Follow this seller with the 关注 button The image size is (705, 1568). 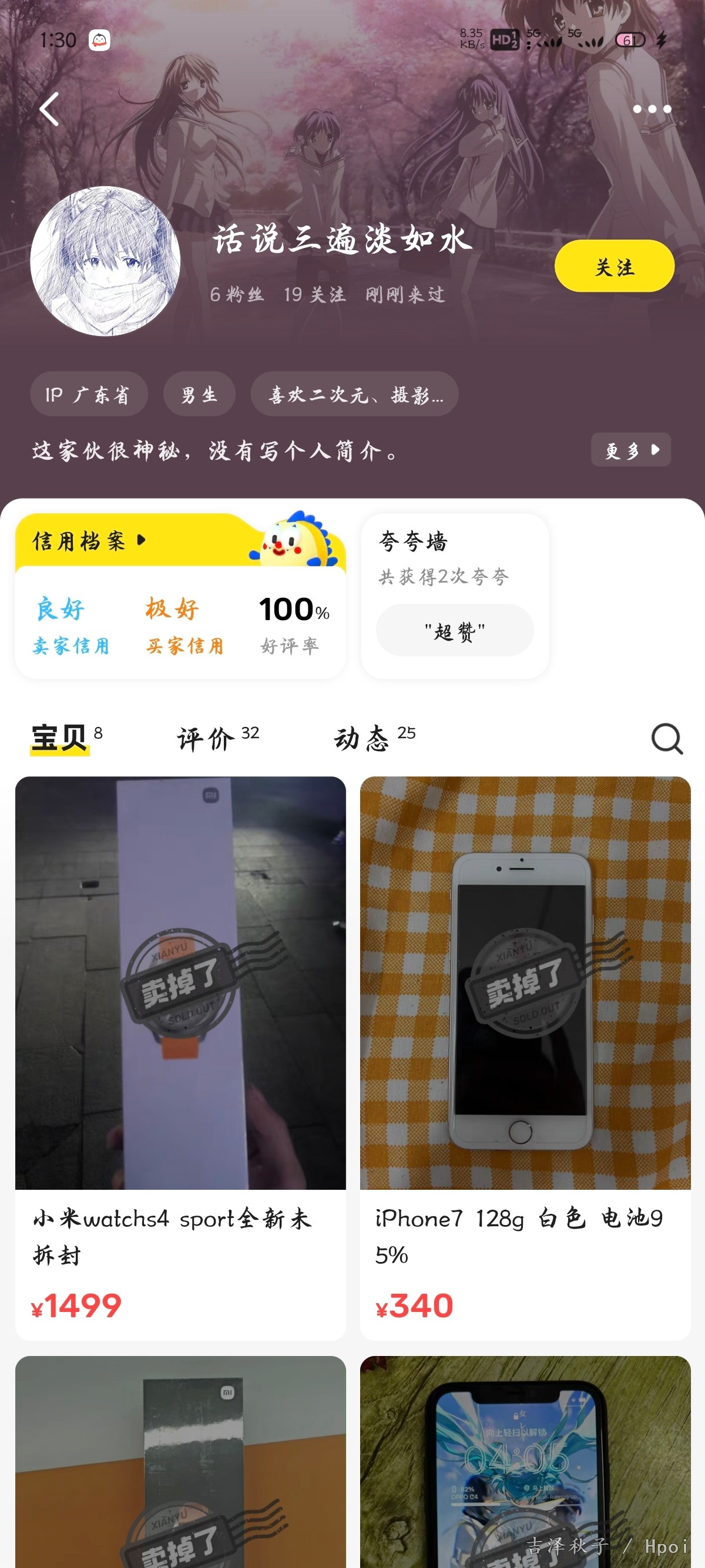point(614,266)
